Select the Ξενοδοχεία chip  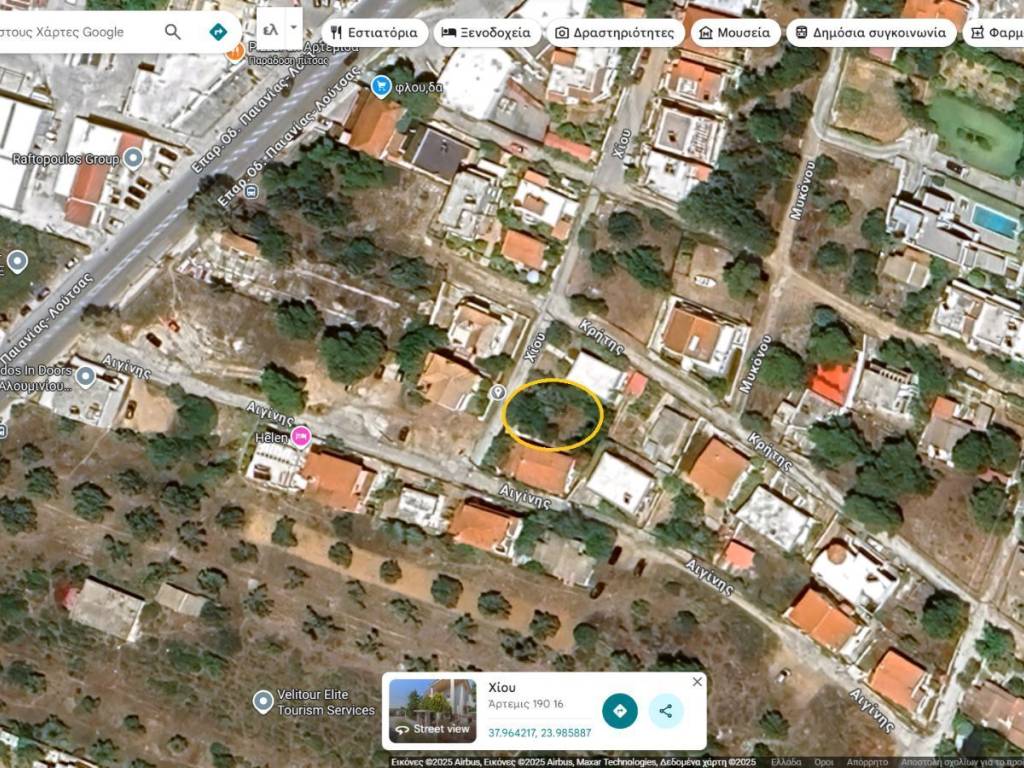coord(486,32)
